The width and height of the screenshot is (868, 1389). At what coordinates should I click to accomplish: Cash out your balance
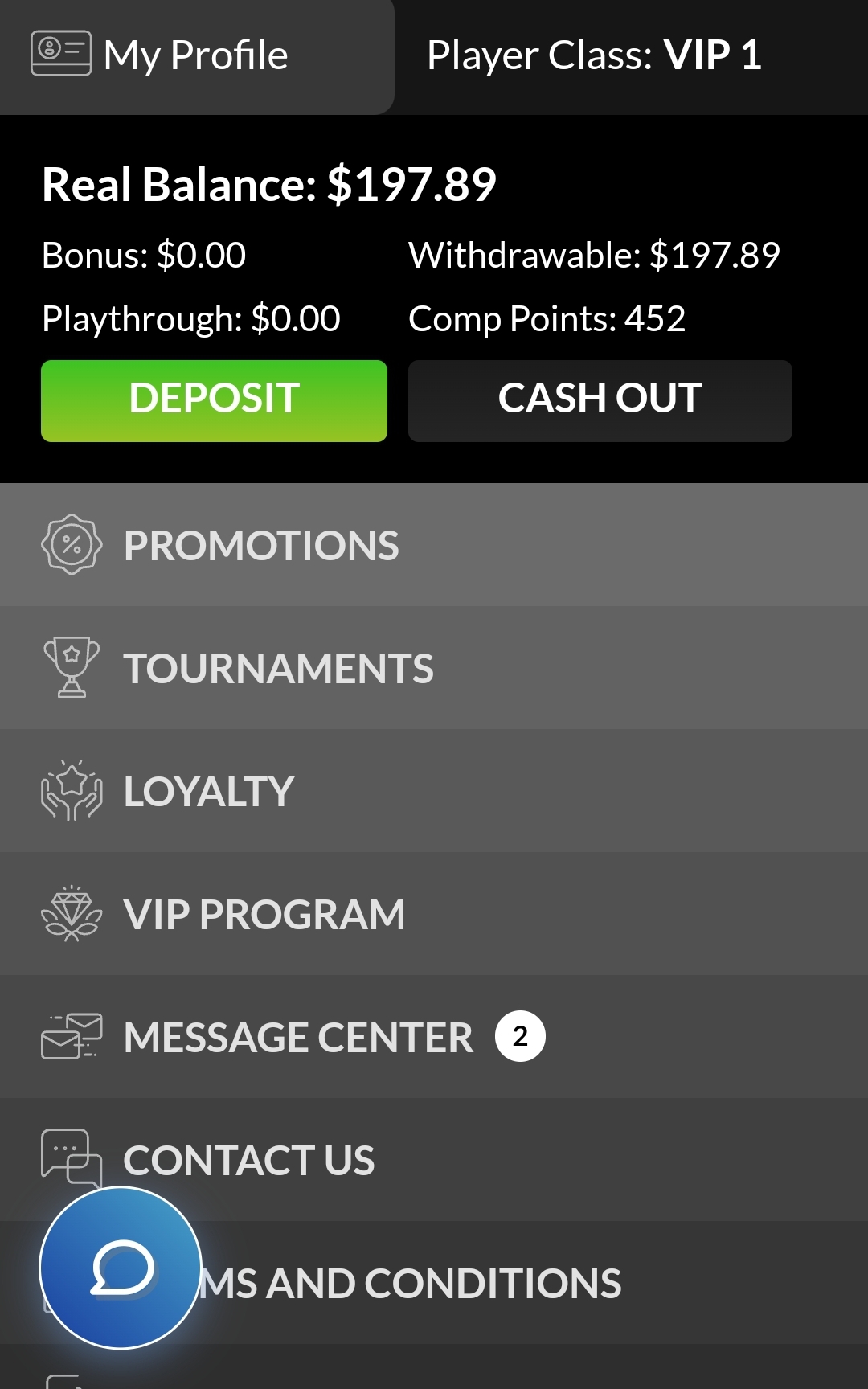coord(600,400)
